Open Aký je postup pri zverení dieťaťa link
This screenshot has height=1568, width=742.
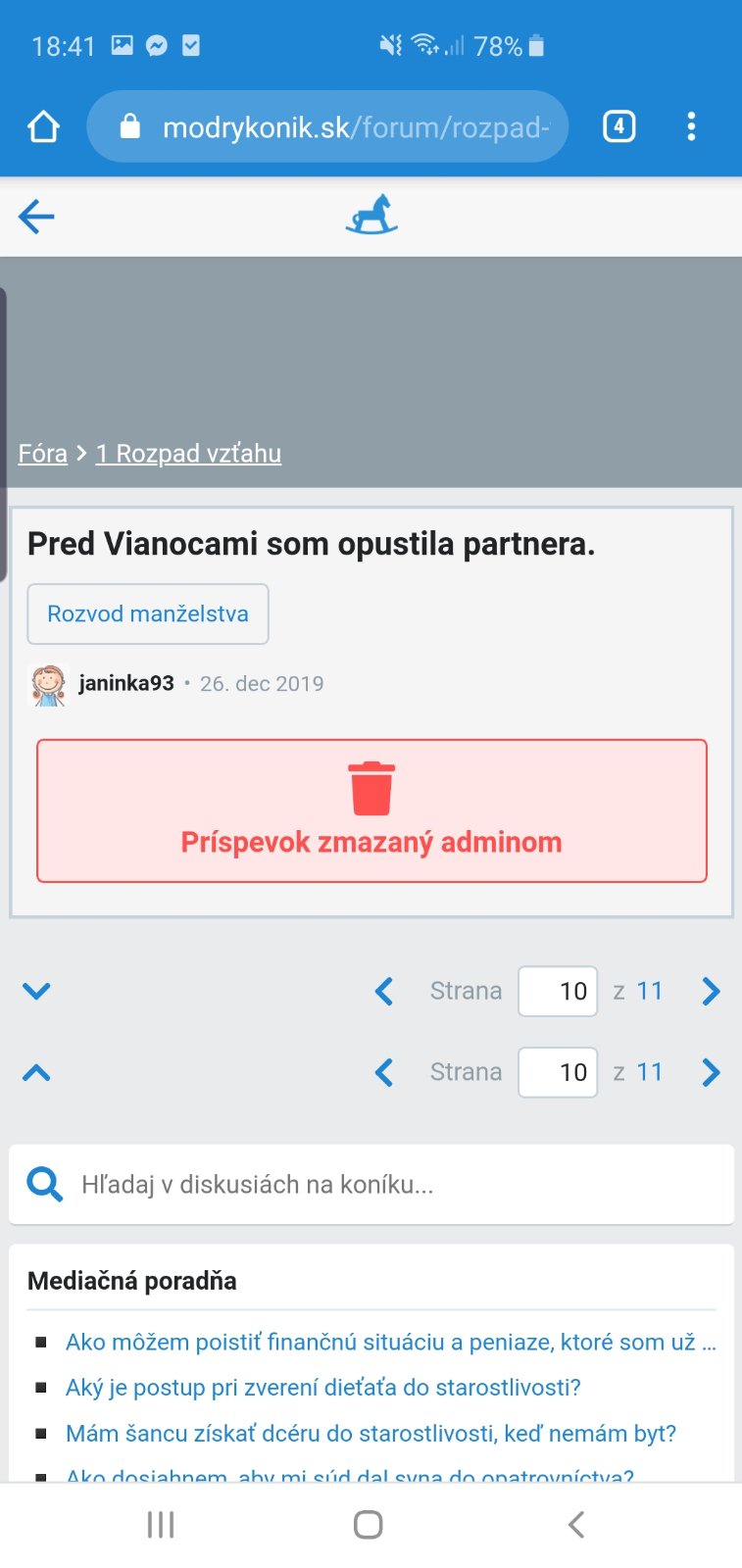322,1388
